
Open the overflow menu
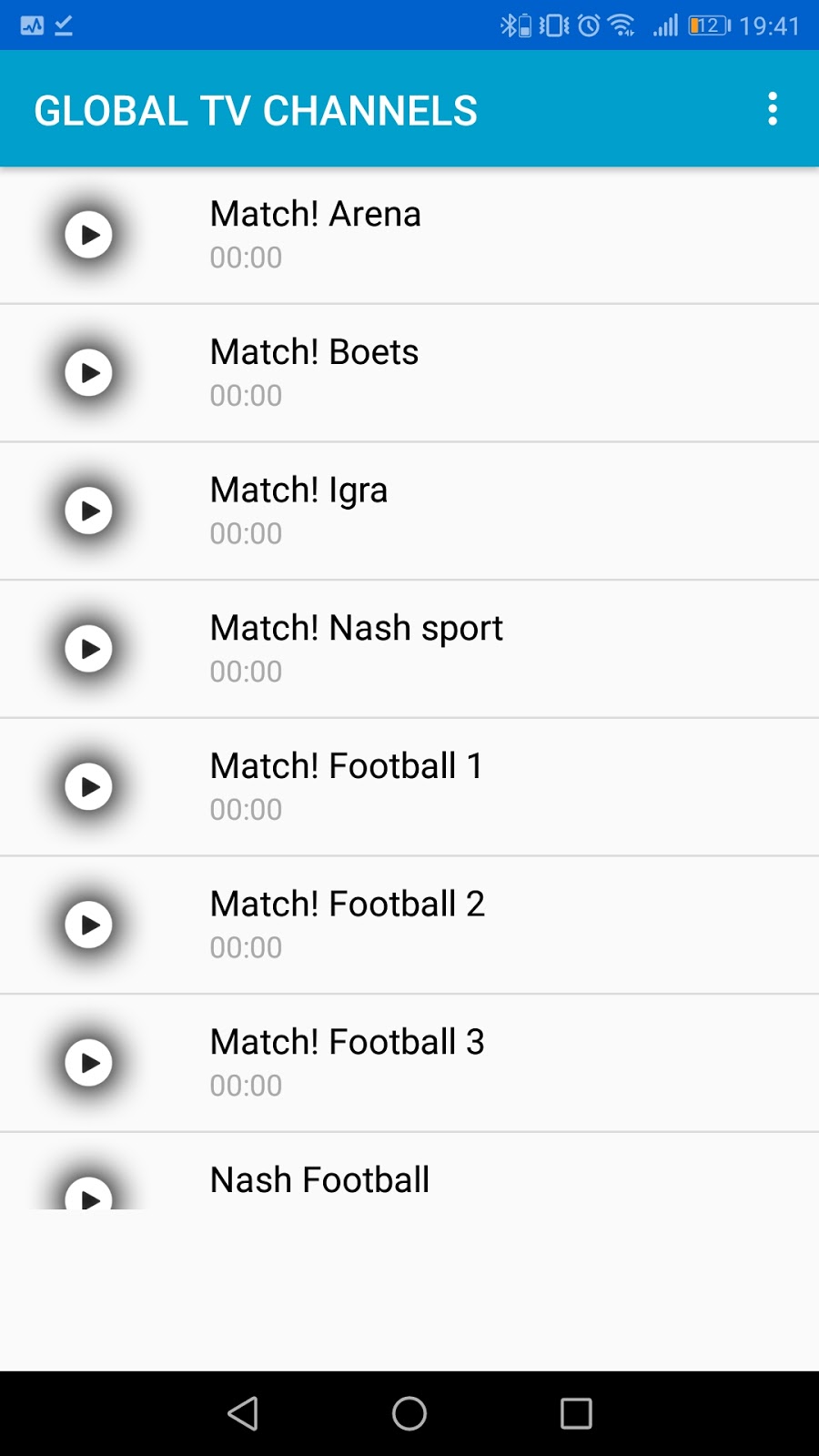(772, 109)
